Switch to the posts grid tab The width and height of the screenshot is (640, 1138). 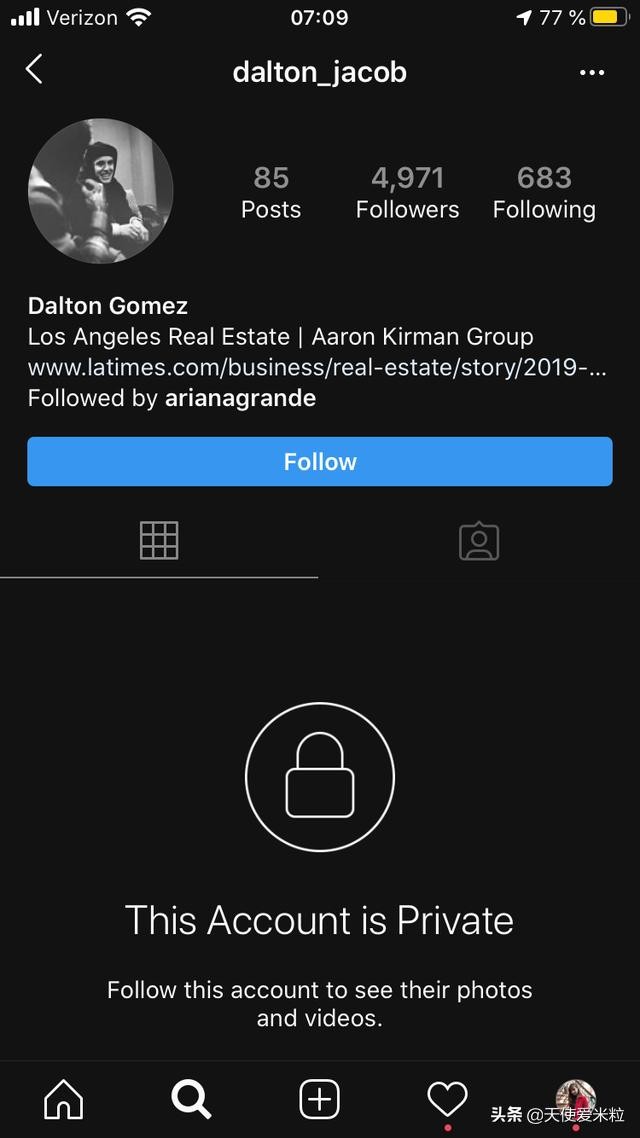pos(159,541)
